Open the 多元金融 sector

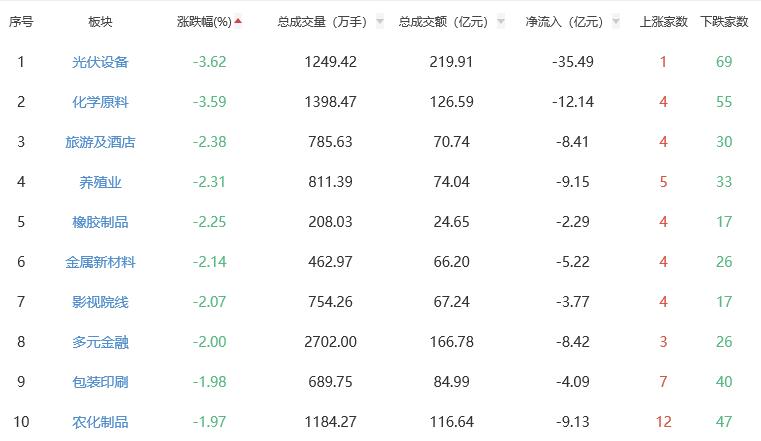tap(100, 342)
